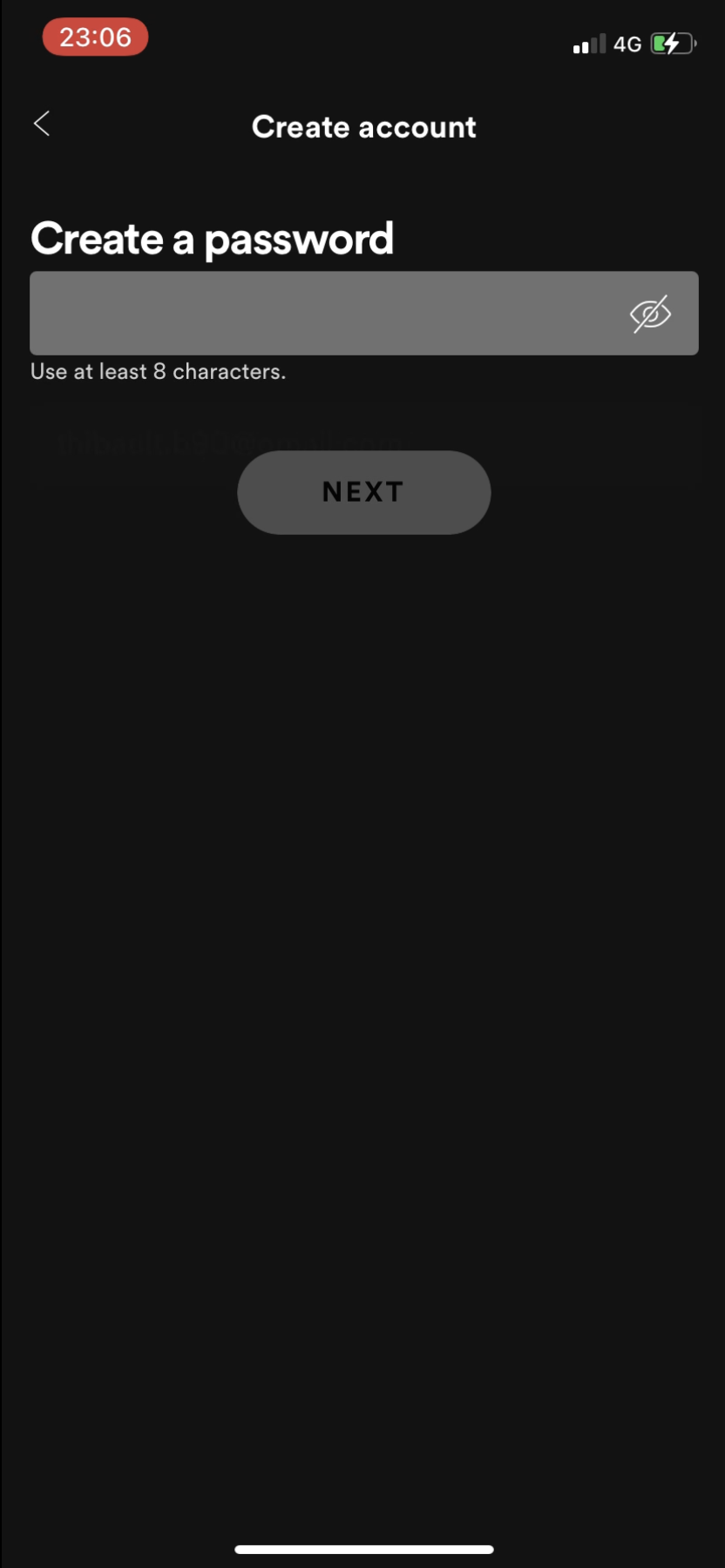Image resolution: width=725 pixels, height=1568 pixels.
Task: Tap the 4G network indicator
Action: tap(628, 44)
